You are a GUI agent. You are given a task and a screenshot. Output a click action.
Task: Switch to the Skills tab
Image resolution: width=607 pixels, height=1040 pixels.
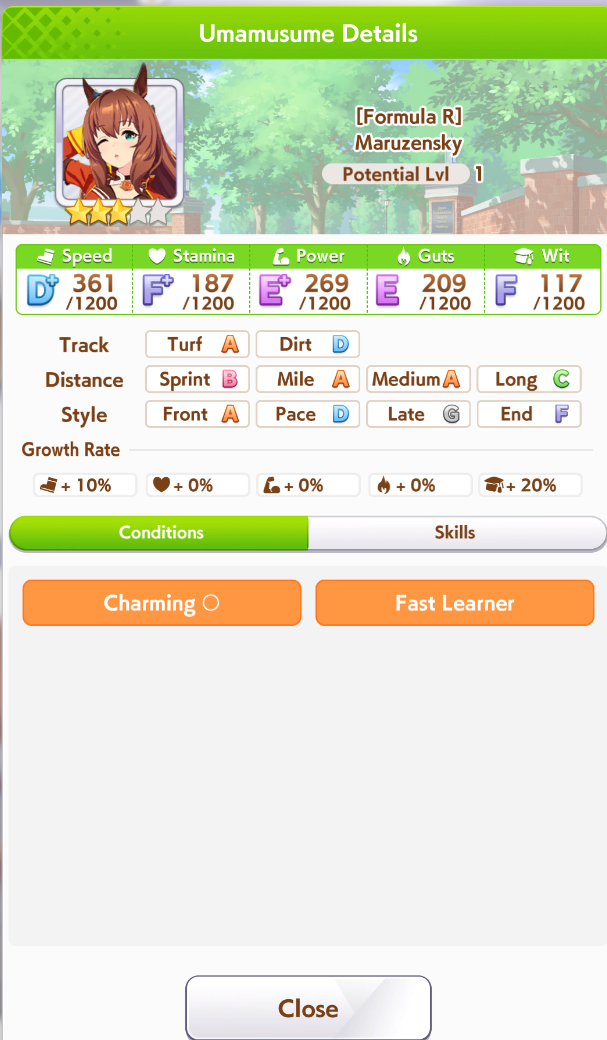pyautogui.click(x=456, y=533)
